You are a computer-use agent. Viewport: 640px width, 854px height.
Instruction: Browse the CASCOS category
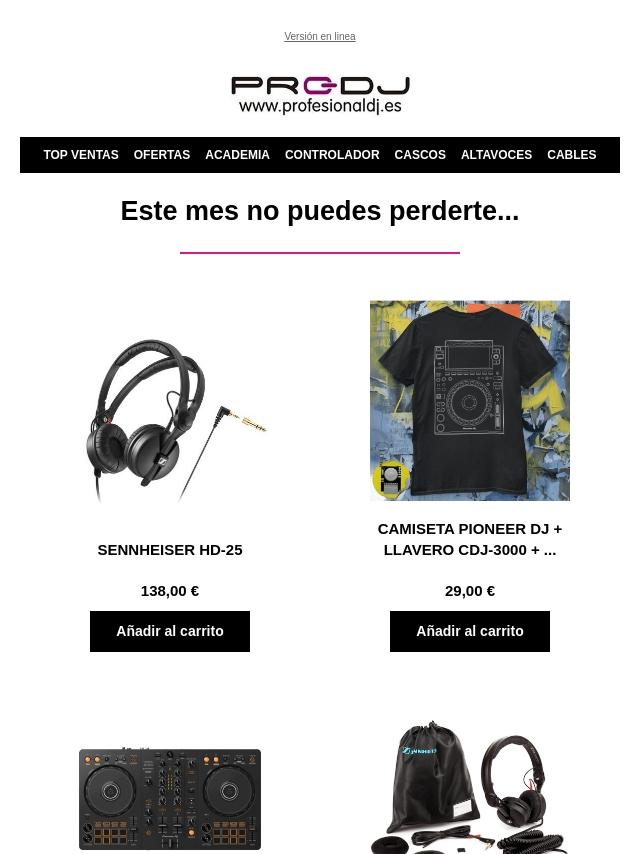419,155
